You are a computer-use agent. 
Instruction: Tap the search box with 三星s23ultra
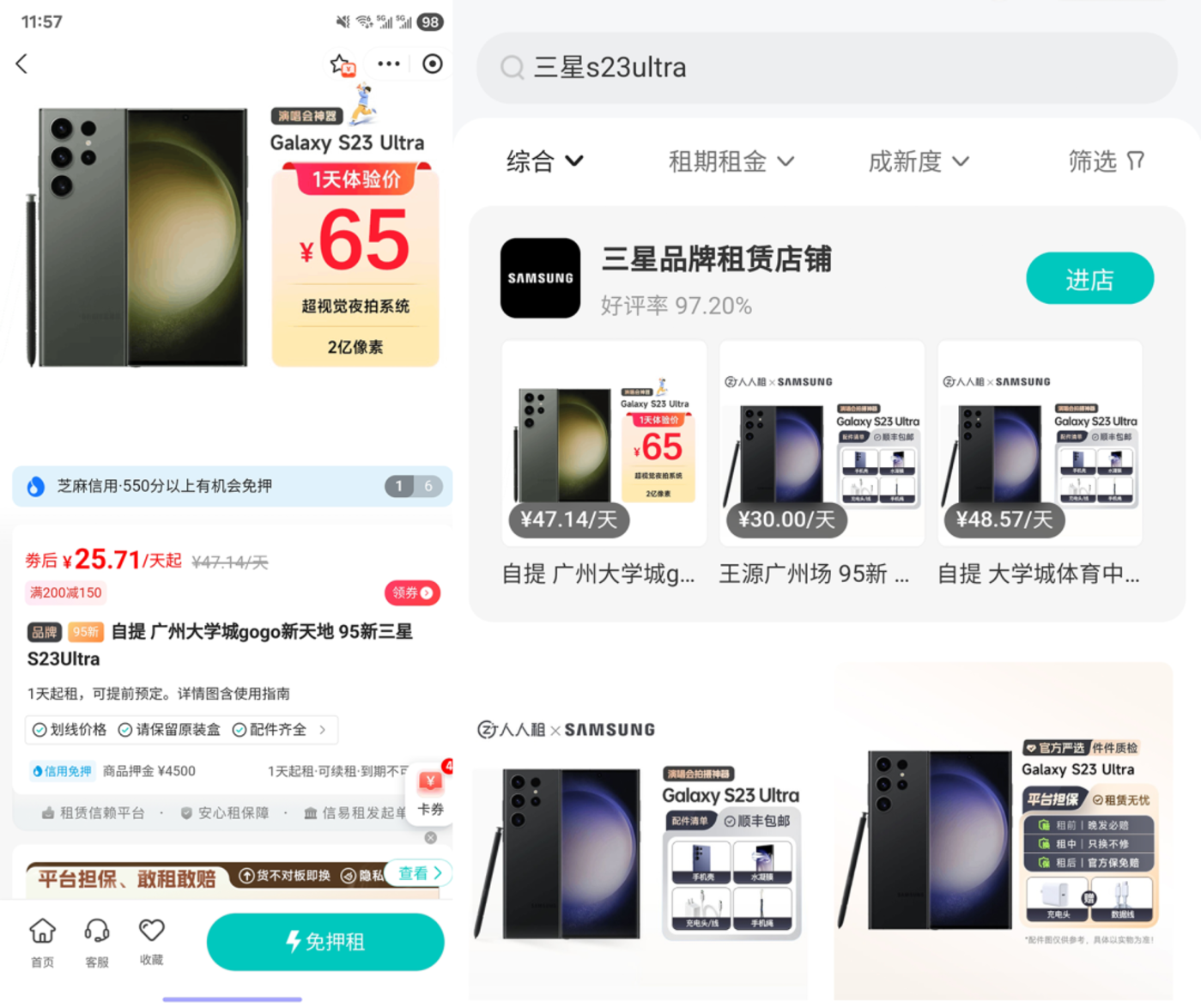[x=826, y=68]
